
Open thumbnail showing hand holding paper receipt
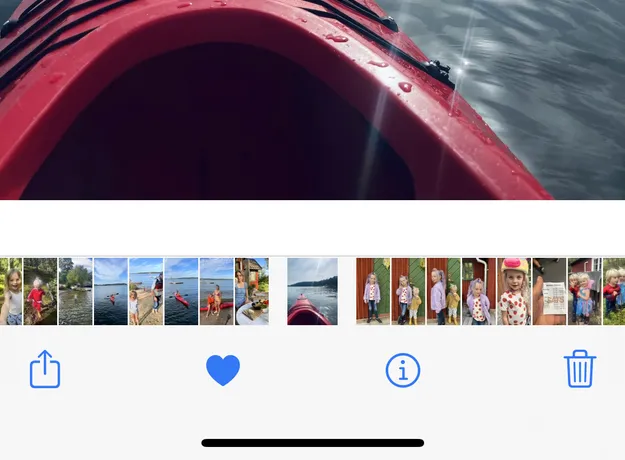tap(549, 291)
